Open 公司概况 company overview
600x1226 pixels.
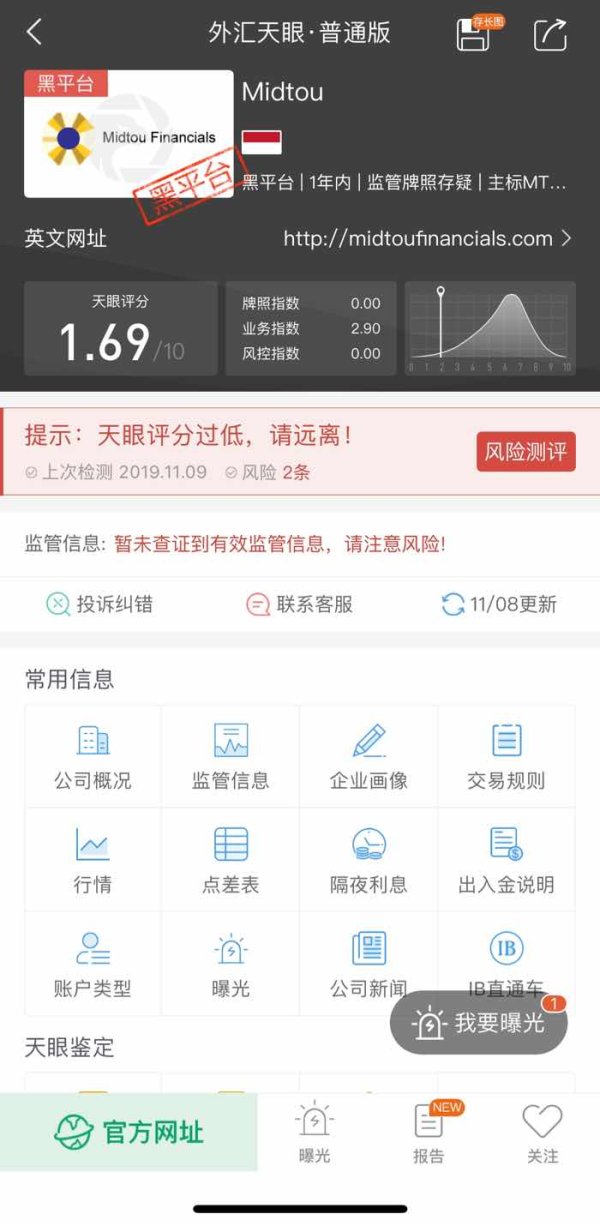(93, 757)
